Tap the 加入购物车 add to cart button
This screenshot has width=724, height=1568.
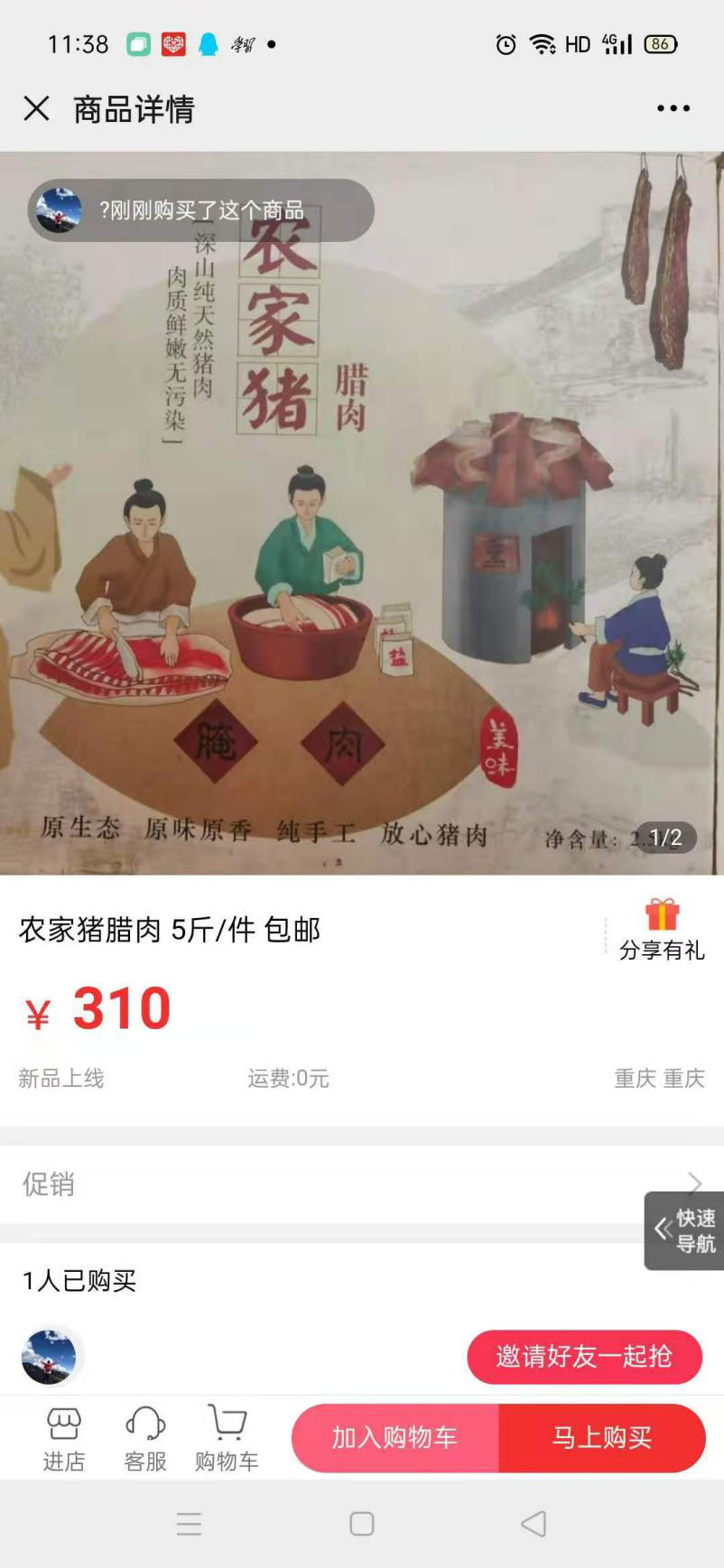click(393, 1439)
